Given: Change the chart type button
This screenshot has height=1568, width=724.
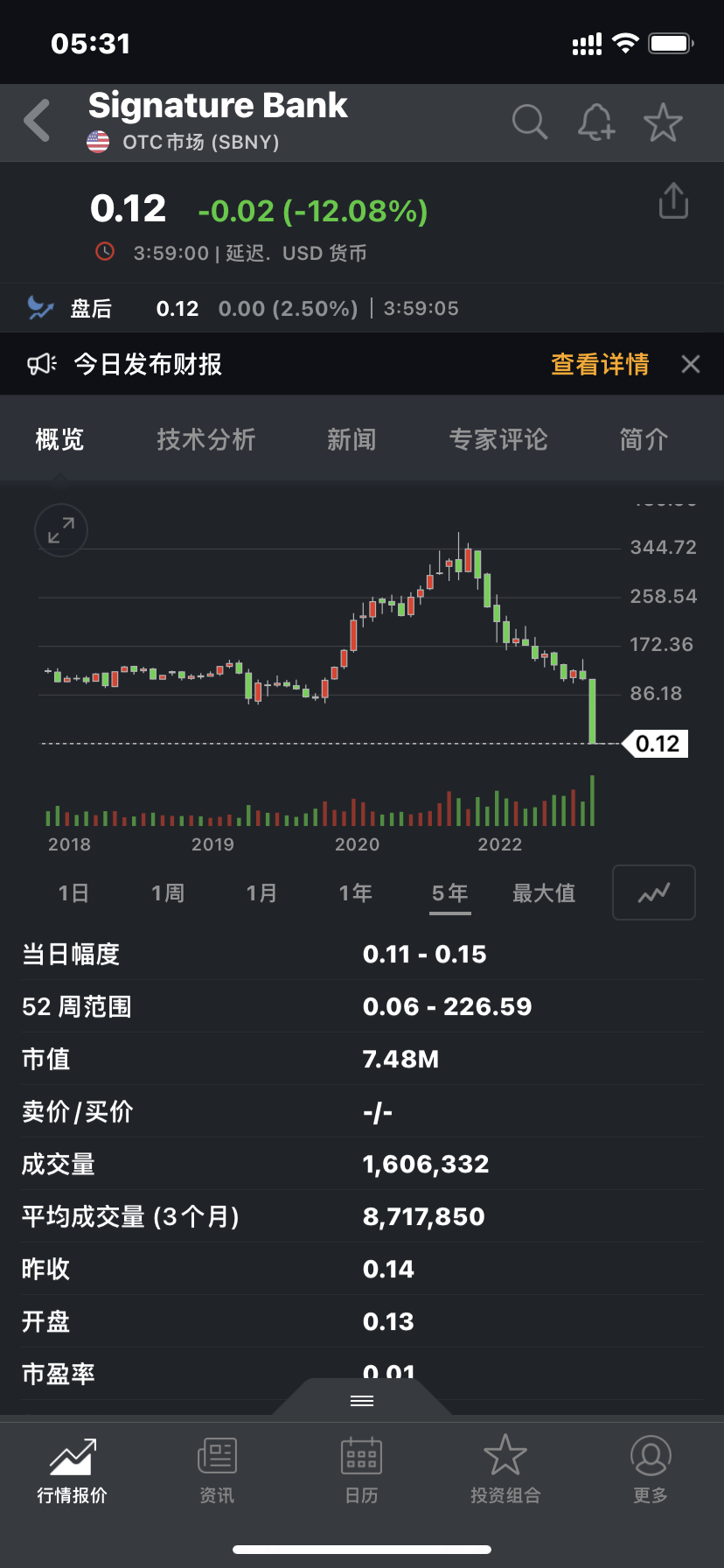Looking at the screenshot, I should point(654,892).
